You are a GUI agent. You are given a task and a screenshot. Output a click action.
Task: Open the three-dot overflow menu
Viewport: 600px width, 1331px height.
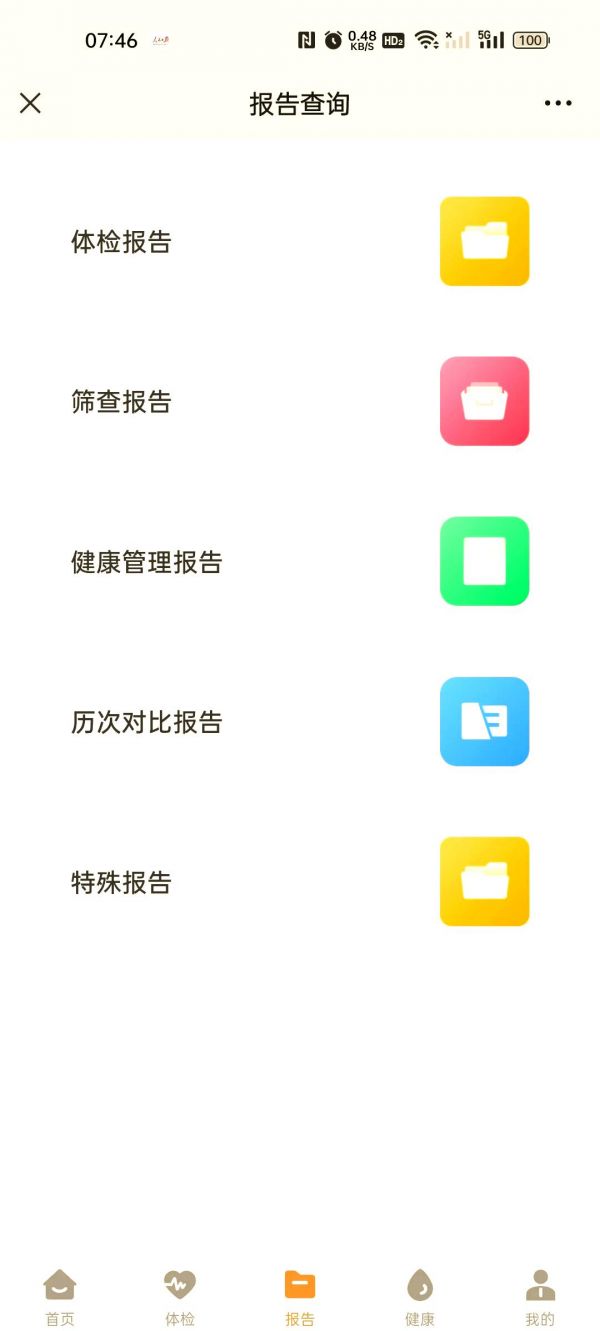point(558,103)
